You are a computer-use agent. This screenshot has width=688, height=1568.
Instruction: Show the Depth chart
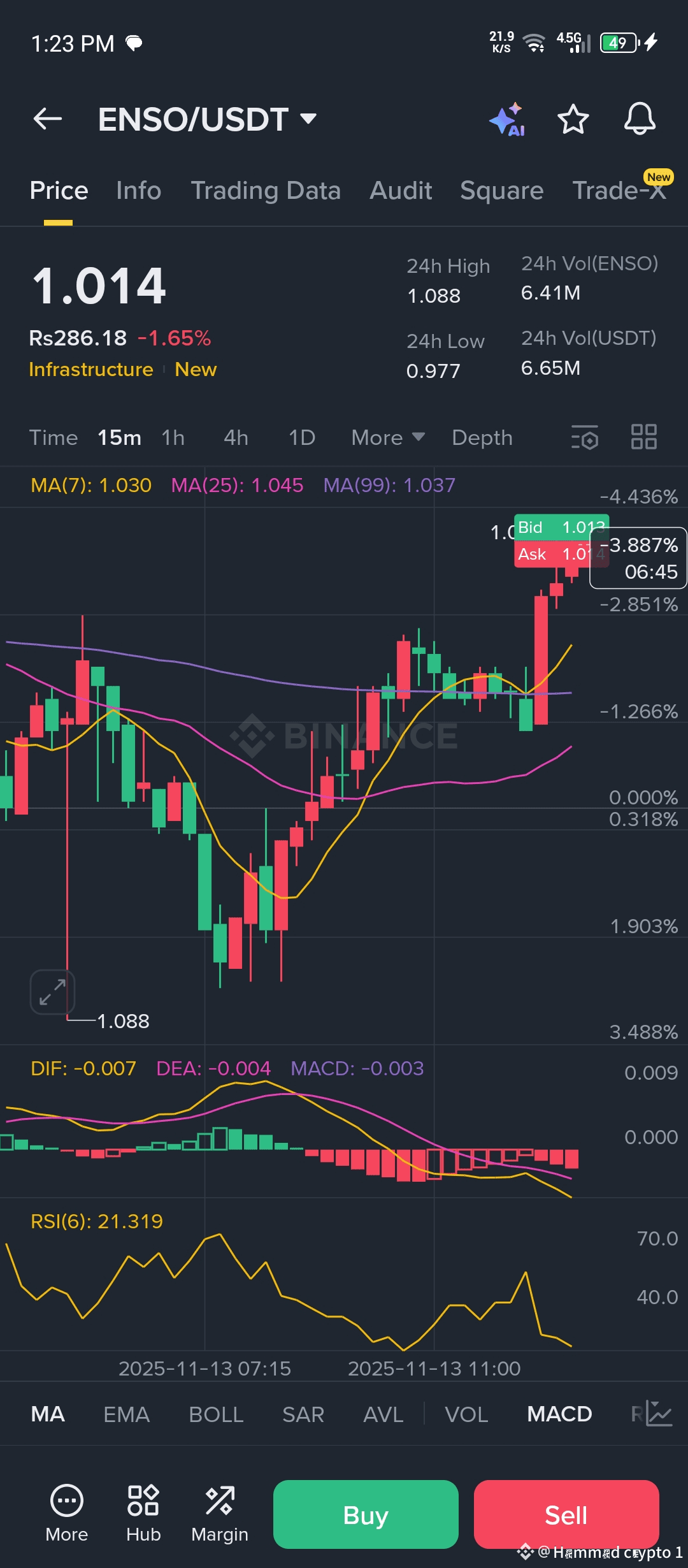[482, 438]
